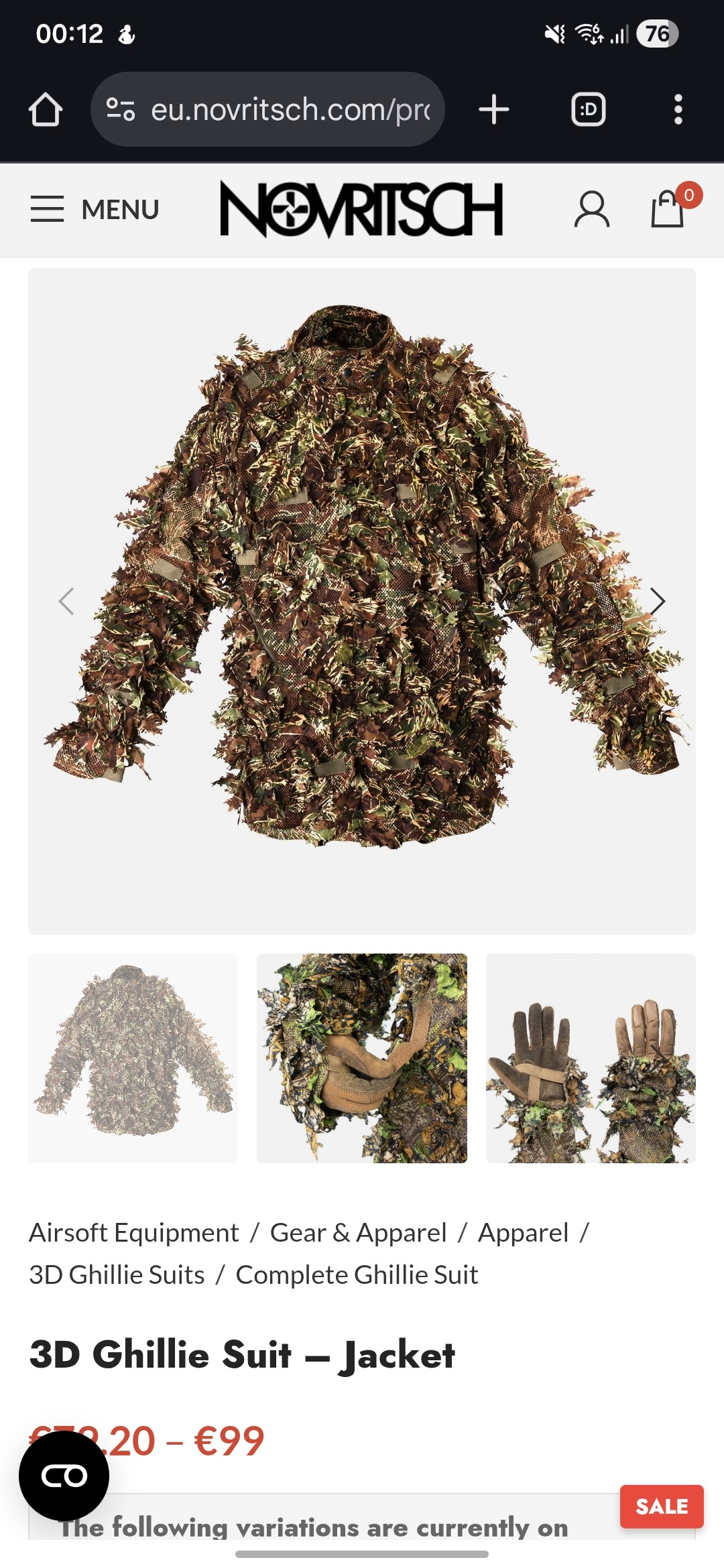
Task: Select the glove close-up thumbnail
Action: (x=362, y=1058)
